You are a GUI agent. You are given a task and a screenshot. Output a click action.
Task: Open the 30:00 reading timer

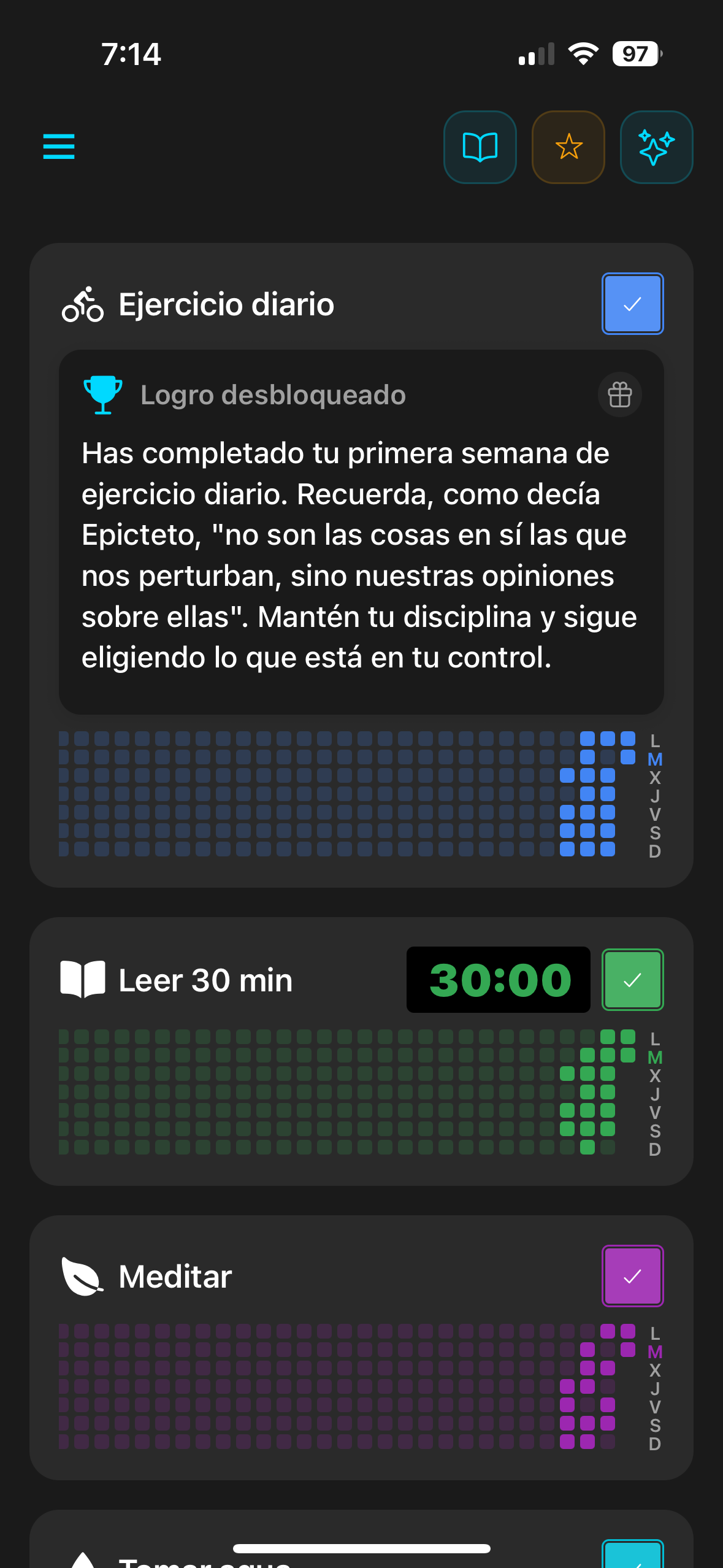pyautogui.click(x=499, y=980)
